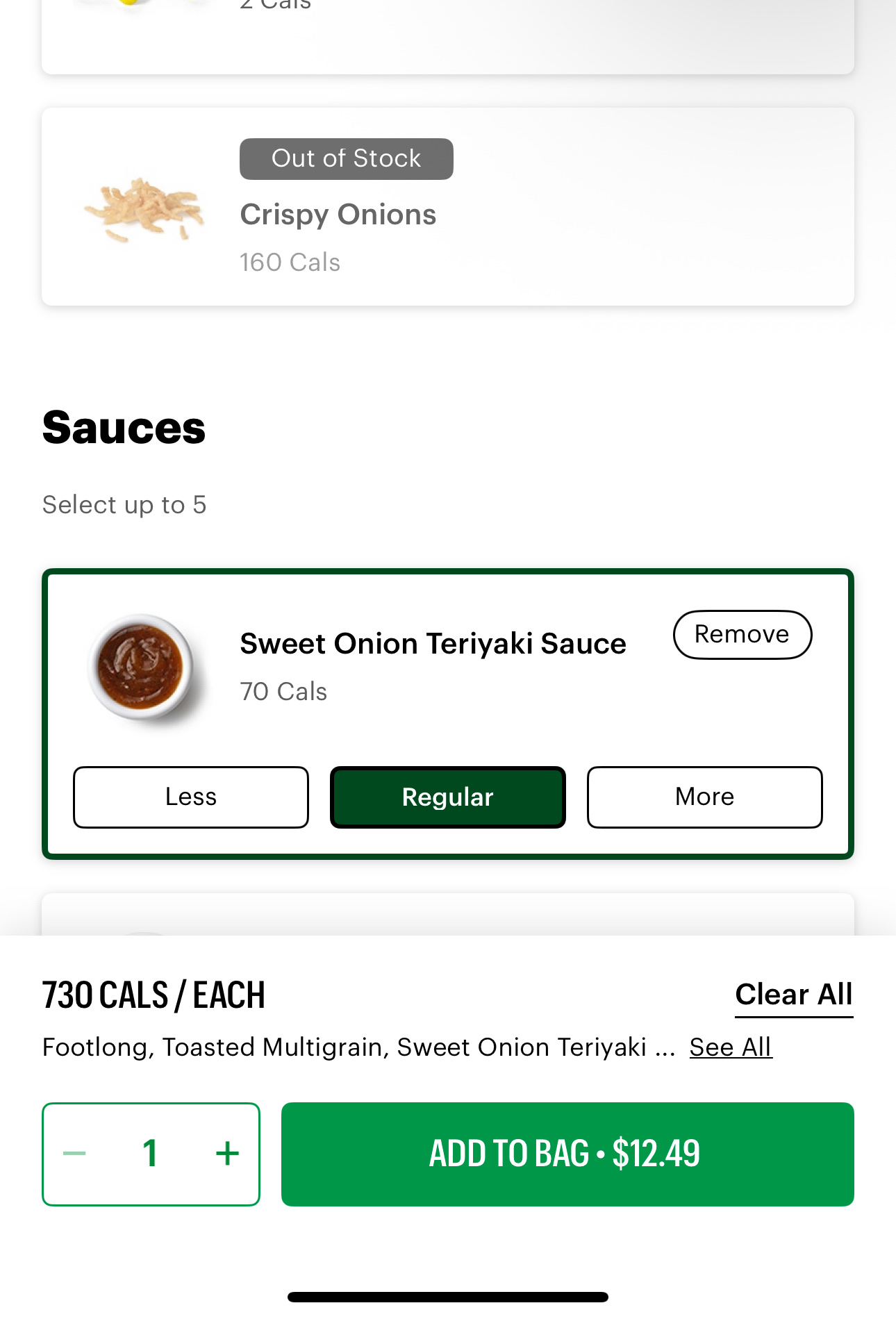Decrease quantity with minus stepper
This screenshot has height=1319, width=896.
[75, 1153]
